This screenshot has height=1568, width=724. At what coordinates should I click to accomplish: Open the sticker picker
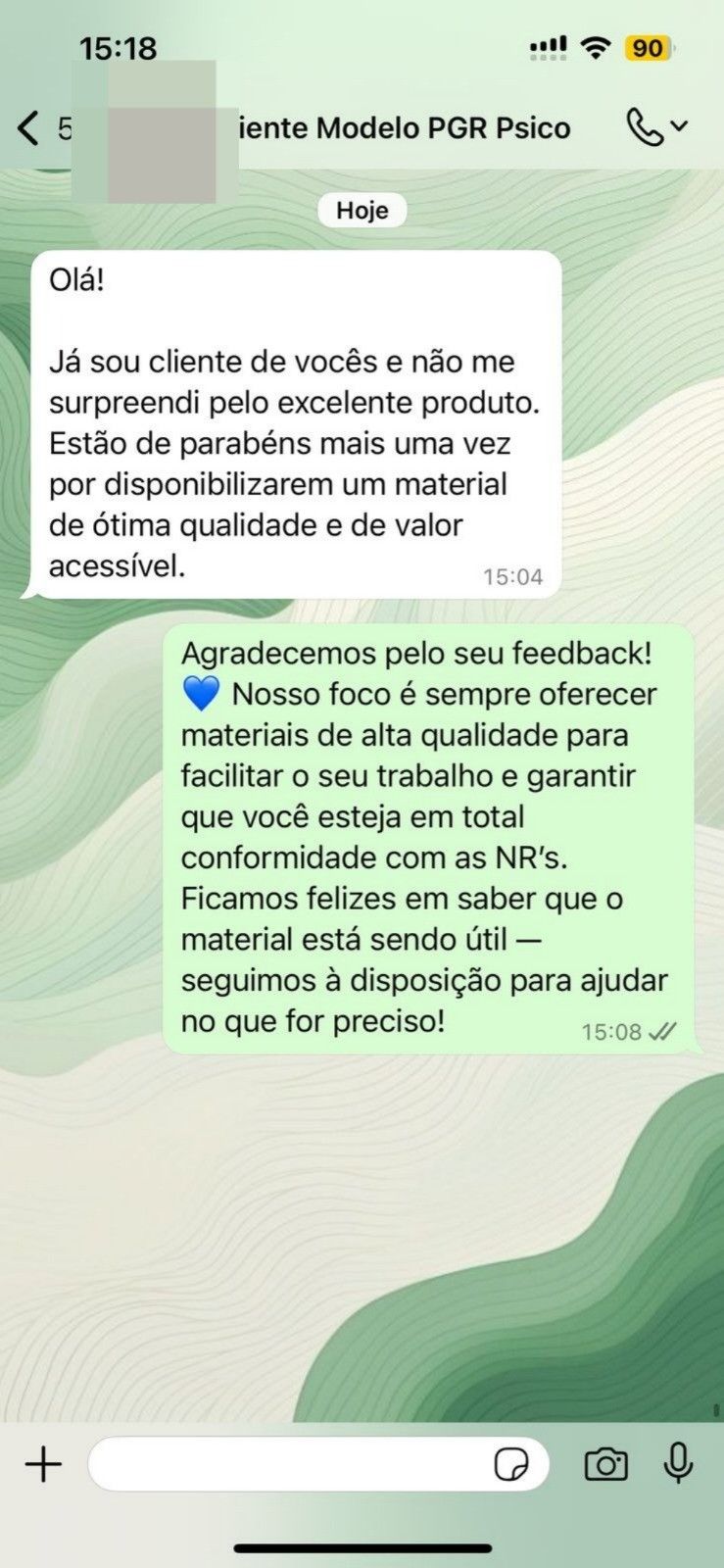[x=511, y=1465]
